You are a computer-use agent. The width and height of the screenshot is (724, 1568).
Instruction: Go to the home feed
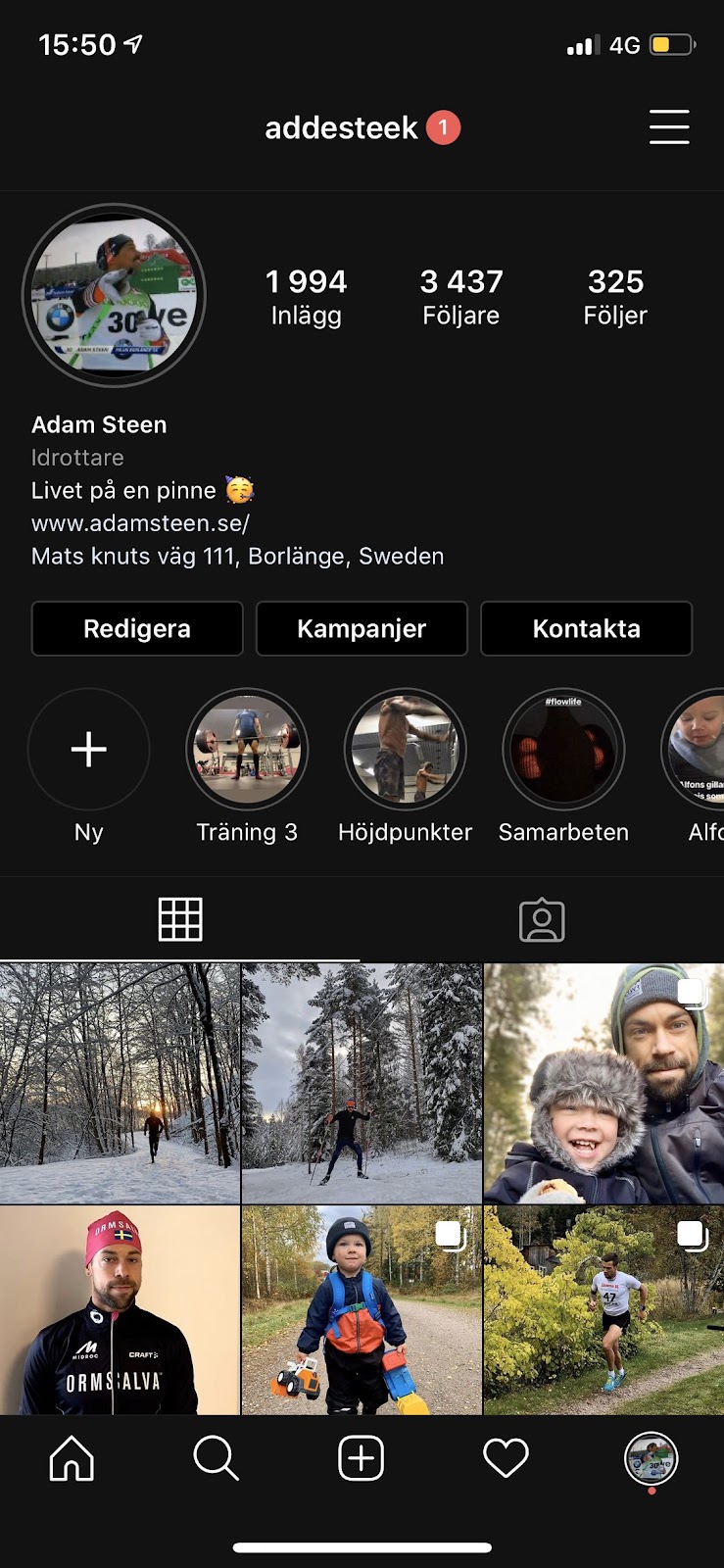pos(72,1458)
